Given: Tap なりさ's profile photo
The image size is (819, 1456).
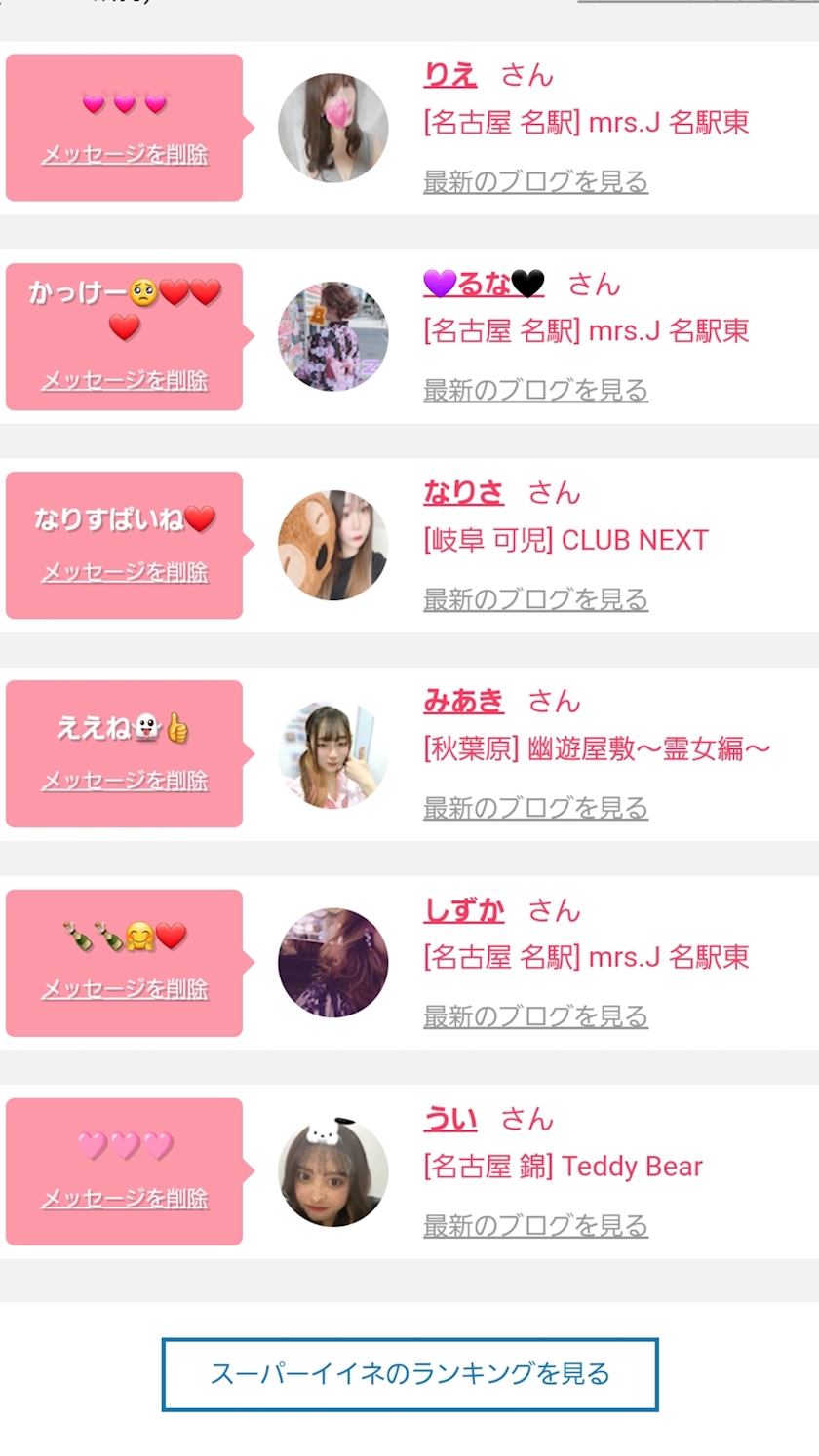Looking at the screenshot, I should point(332,545).
